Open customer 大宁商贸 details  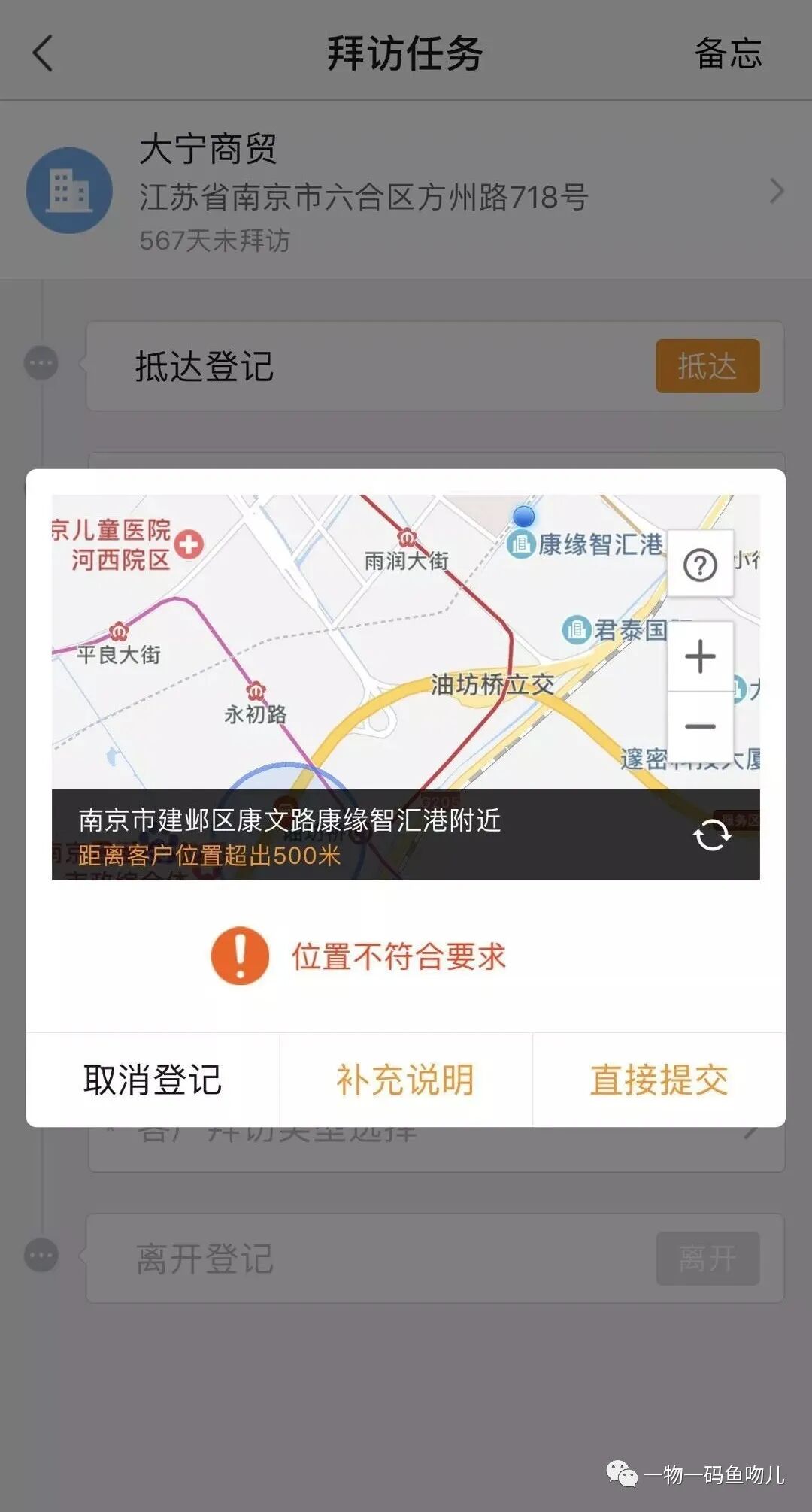pos(406,191)
